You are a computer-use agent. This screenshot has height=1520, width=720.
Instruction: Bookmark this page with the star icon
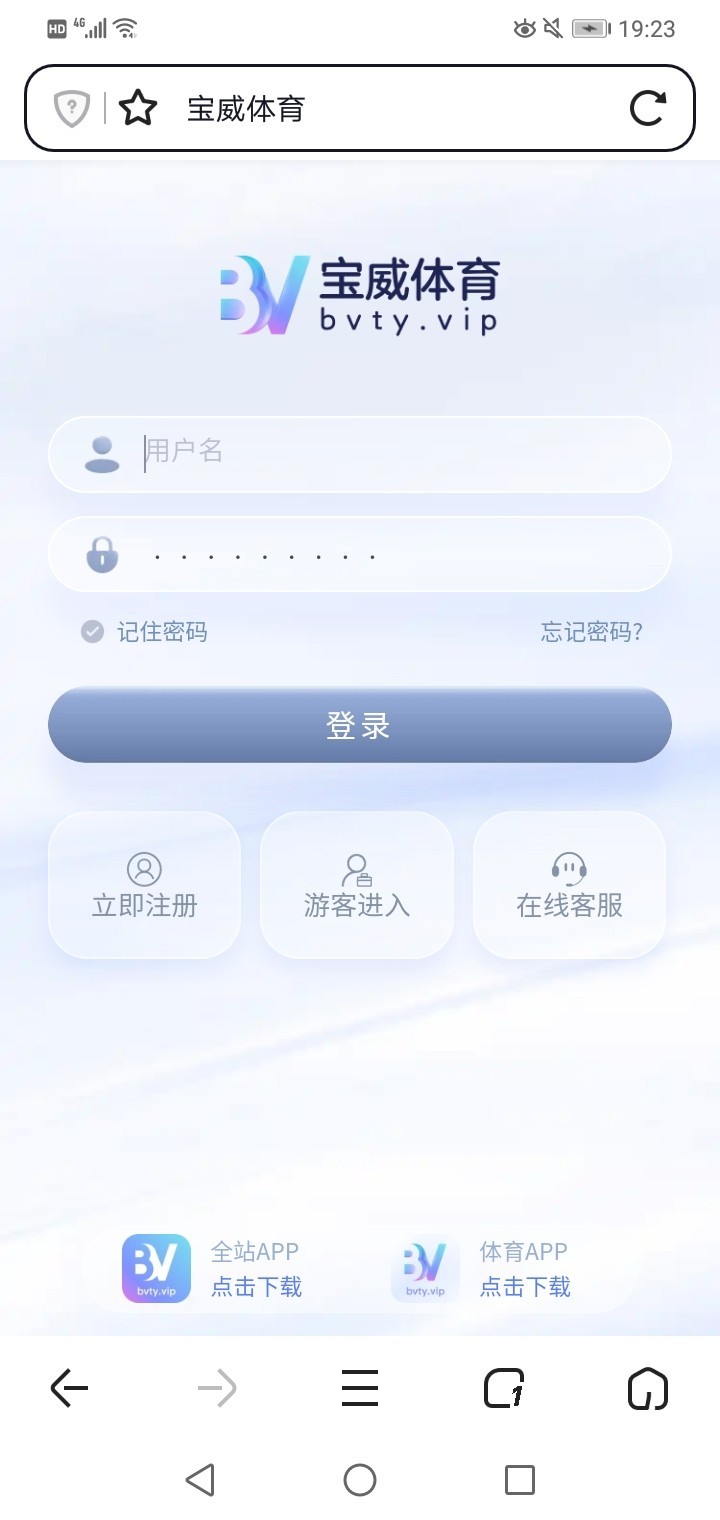click(138, 108)
